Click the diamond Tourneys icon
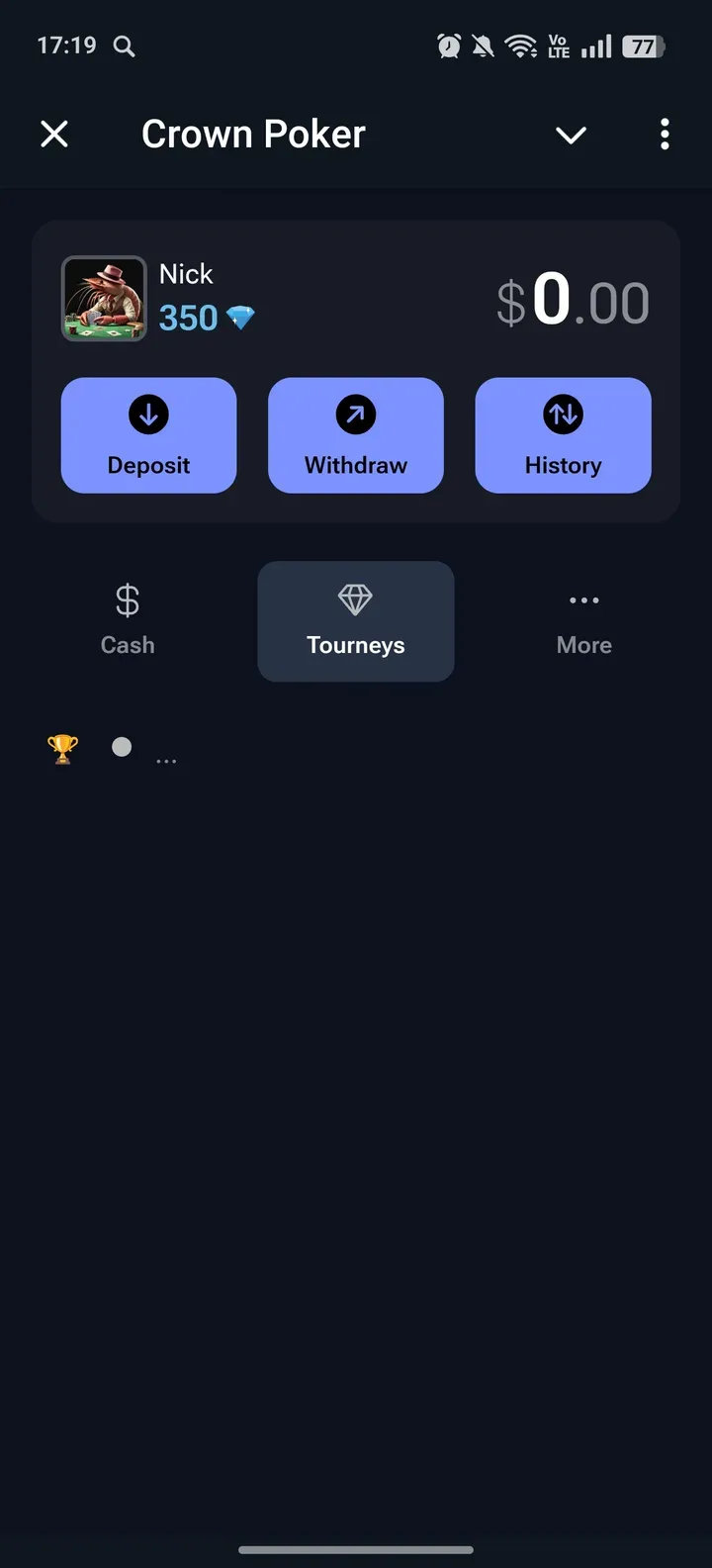This screenshot has height=1568, width=712. [355, 599]
